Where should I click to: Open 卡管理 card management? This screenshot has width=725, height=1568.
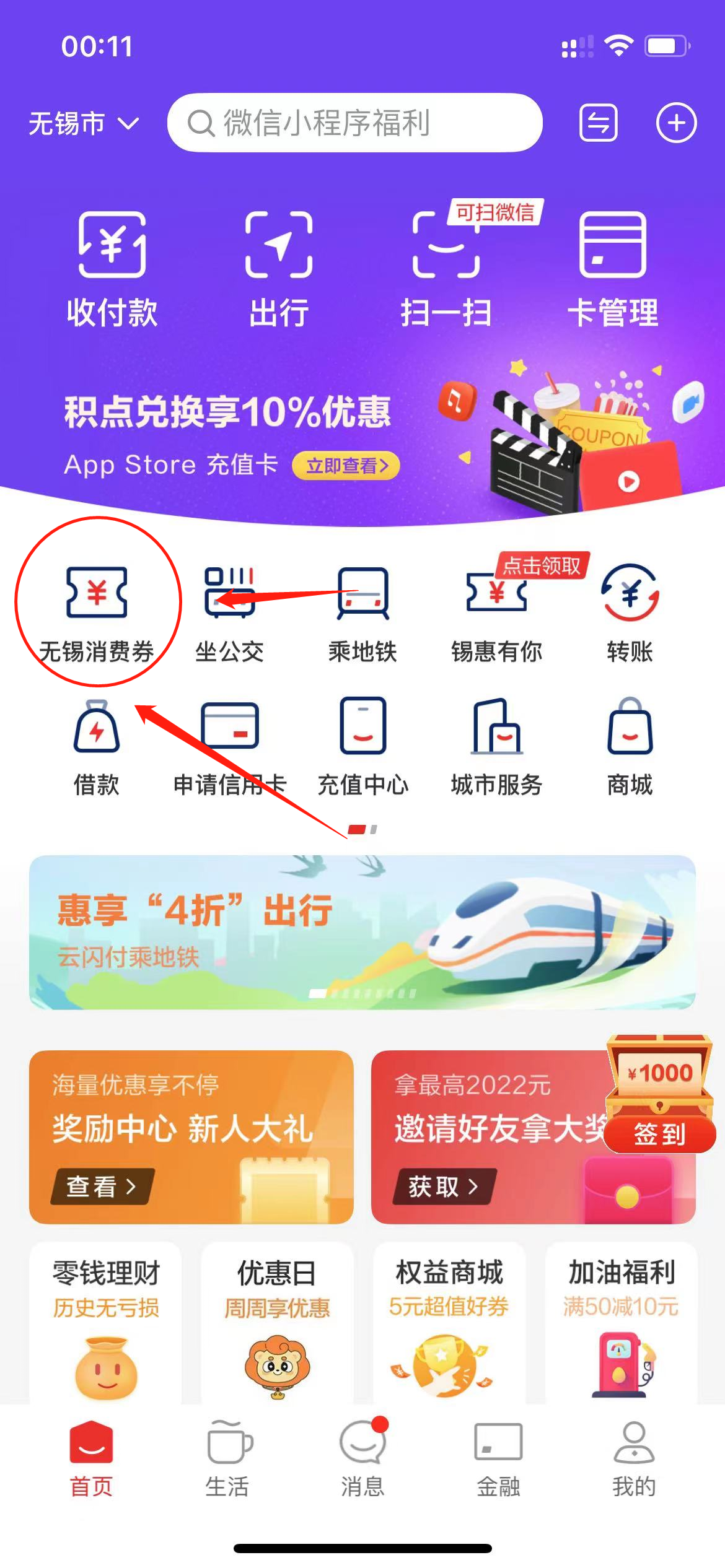click(613, 268)
